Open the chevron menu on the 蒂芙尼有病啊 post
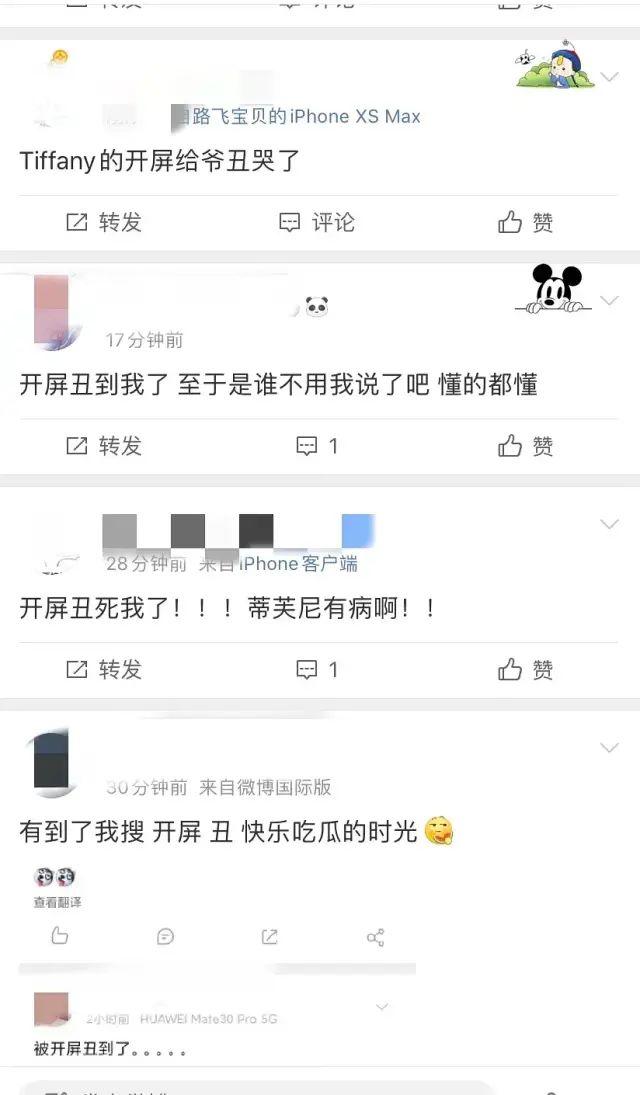Screen dimensions: 640x1095 click(609, 524)
